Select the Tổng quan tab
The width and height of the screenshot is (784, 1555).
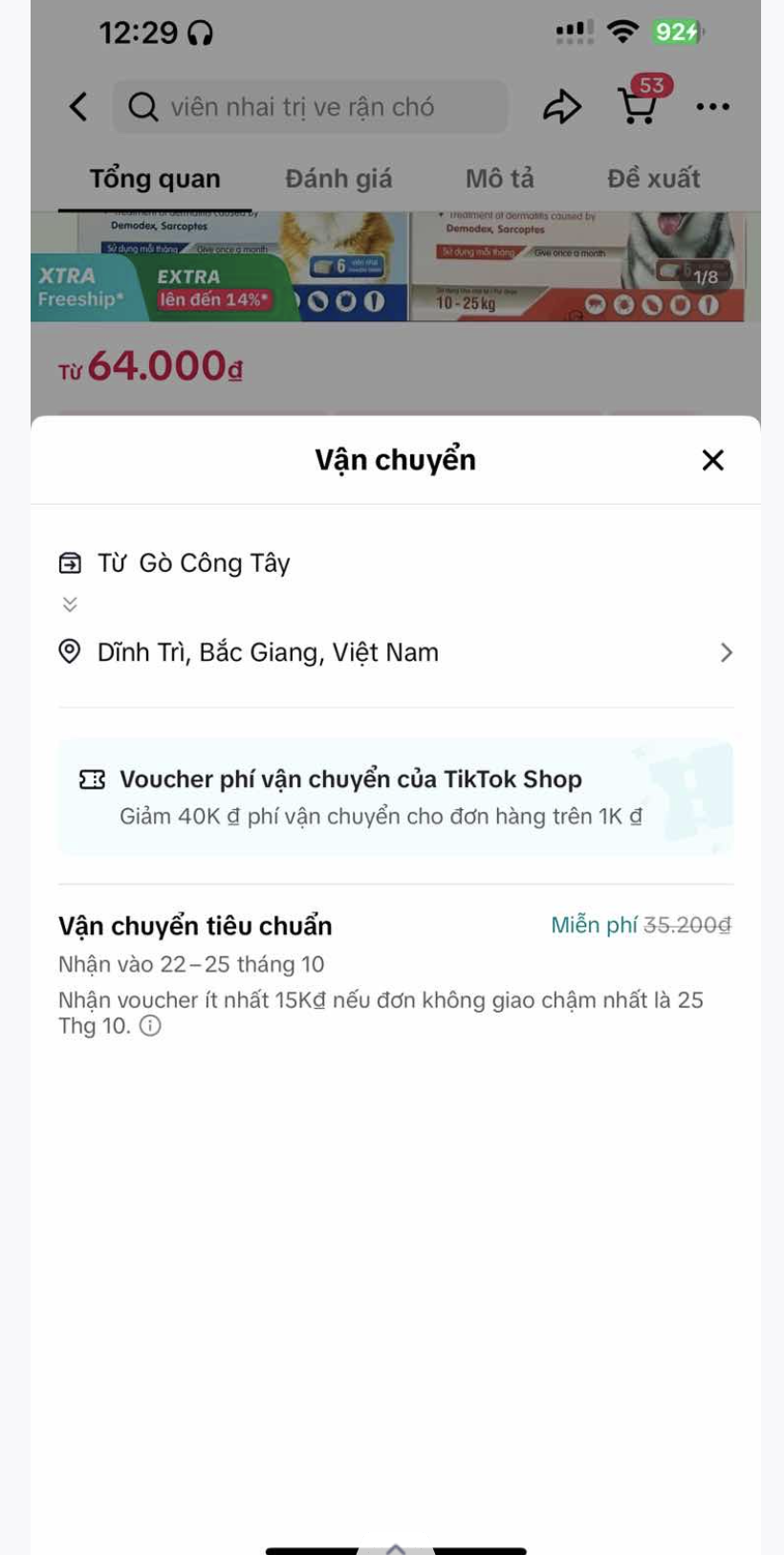155,179
